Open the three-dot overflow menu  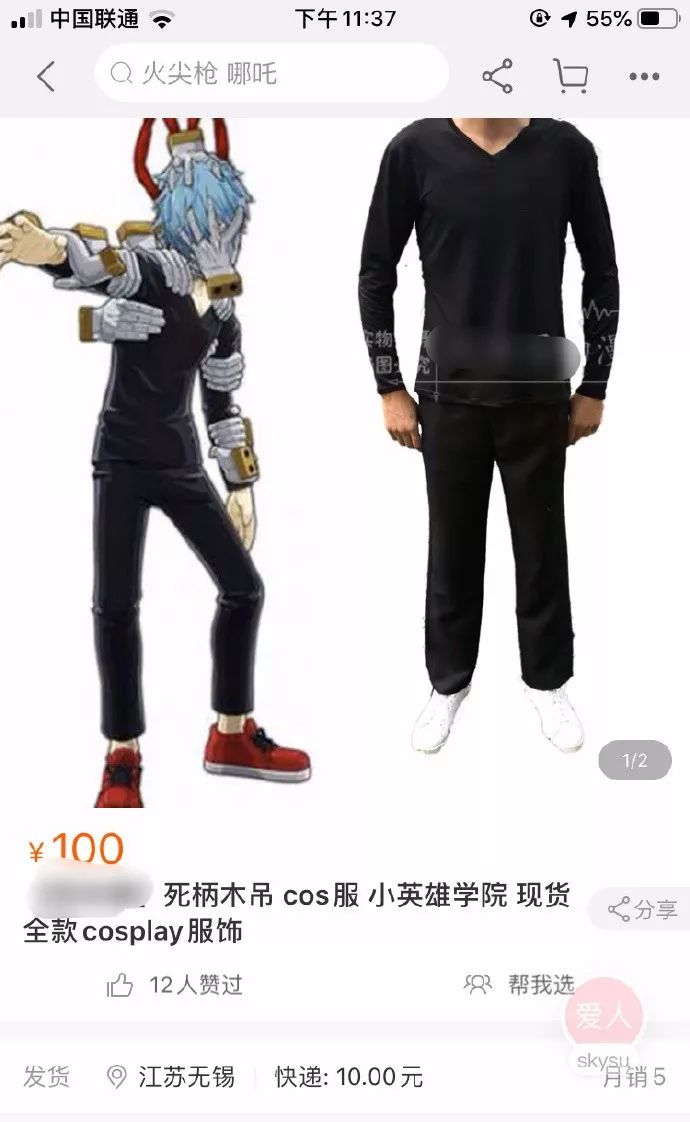coord(644,76)
